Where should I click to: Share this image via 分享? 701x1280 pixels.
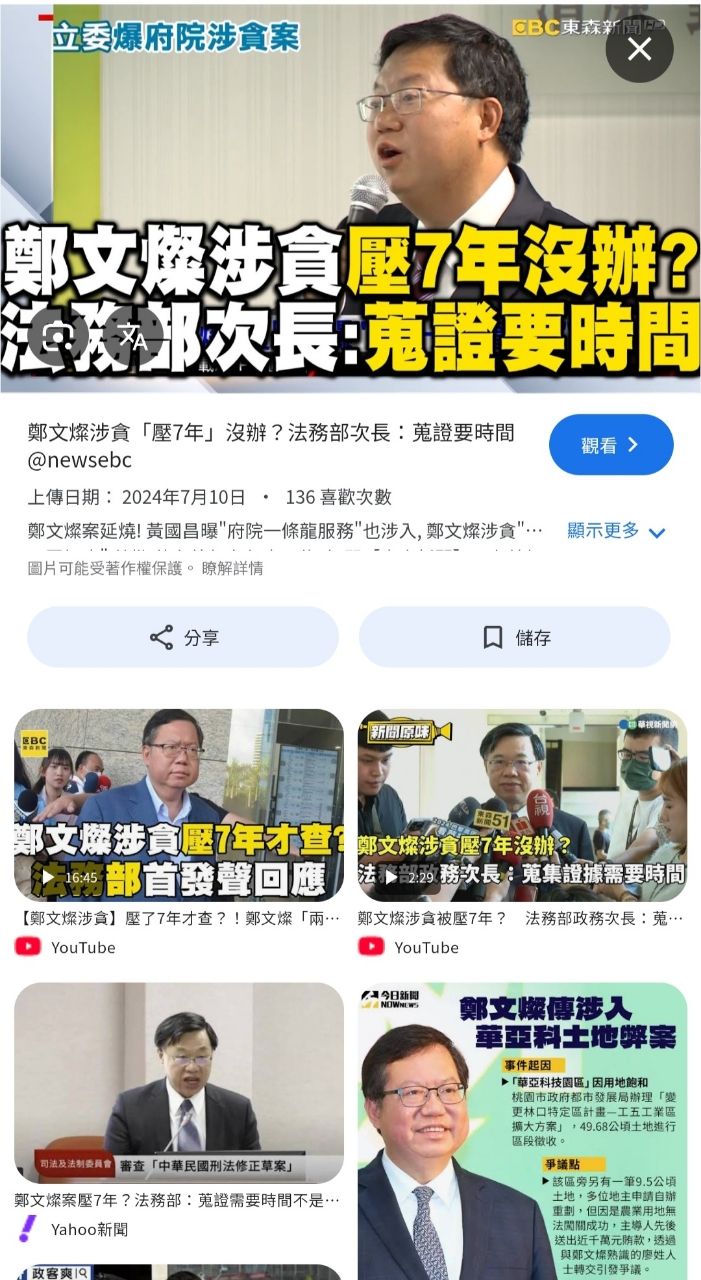click(183, 637)
